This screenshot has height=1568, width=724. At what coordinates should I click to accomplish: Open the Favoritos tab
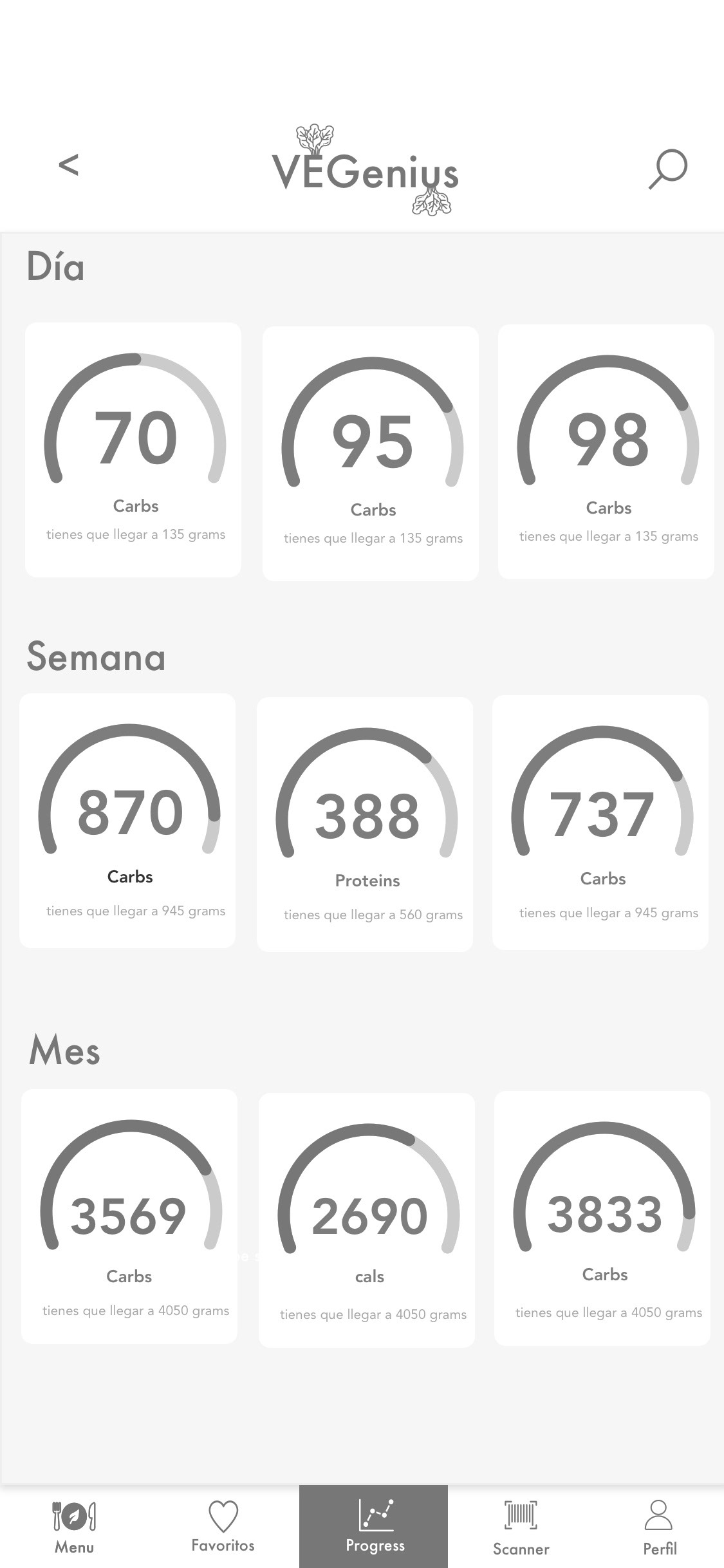coord(223,1527)
